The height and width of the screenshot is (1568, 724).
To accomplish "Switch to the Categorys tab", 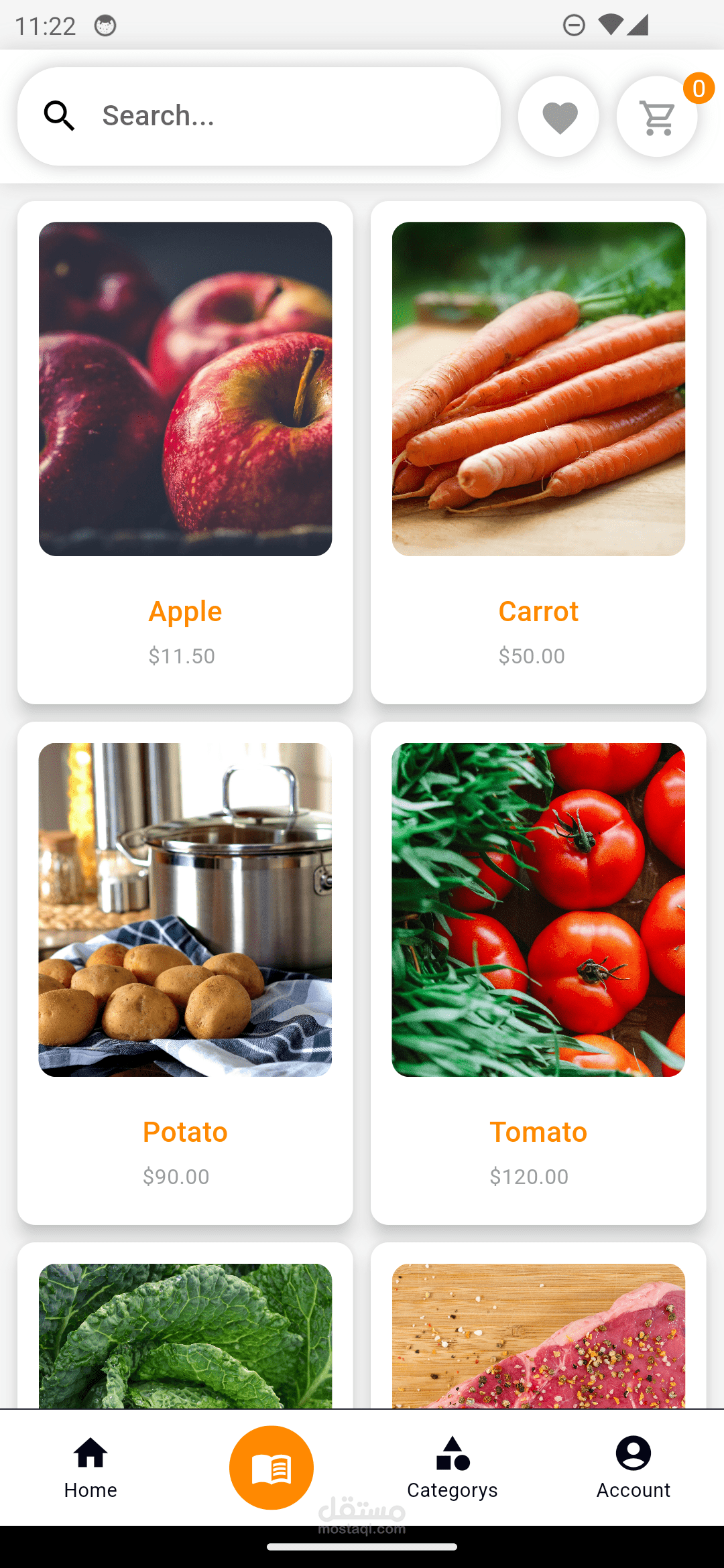I will click(452, 1467).
